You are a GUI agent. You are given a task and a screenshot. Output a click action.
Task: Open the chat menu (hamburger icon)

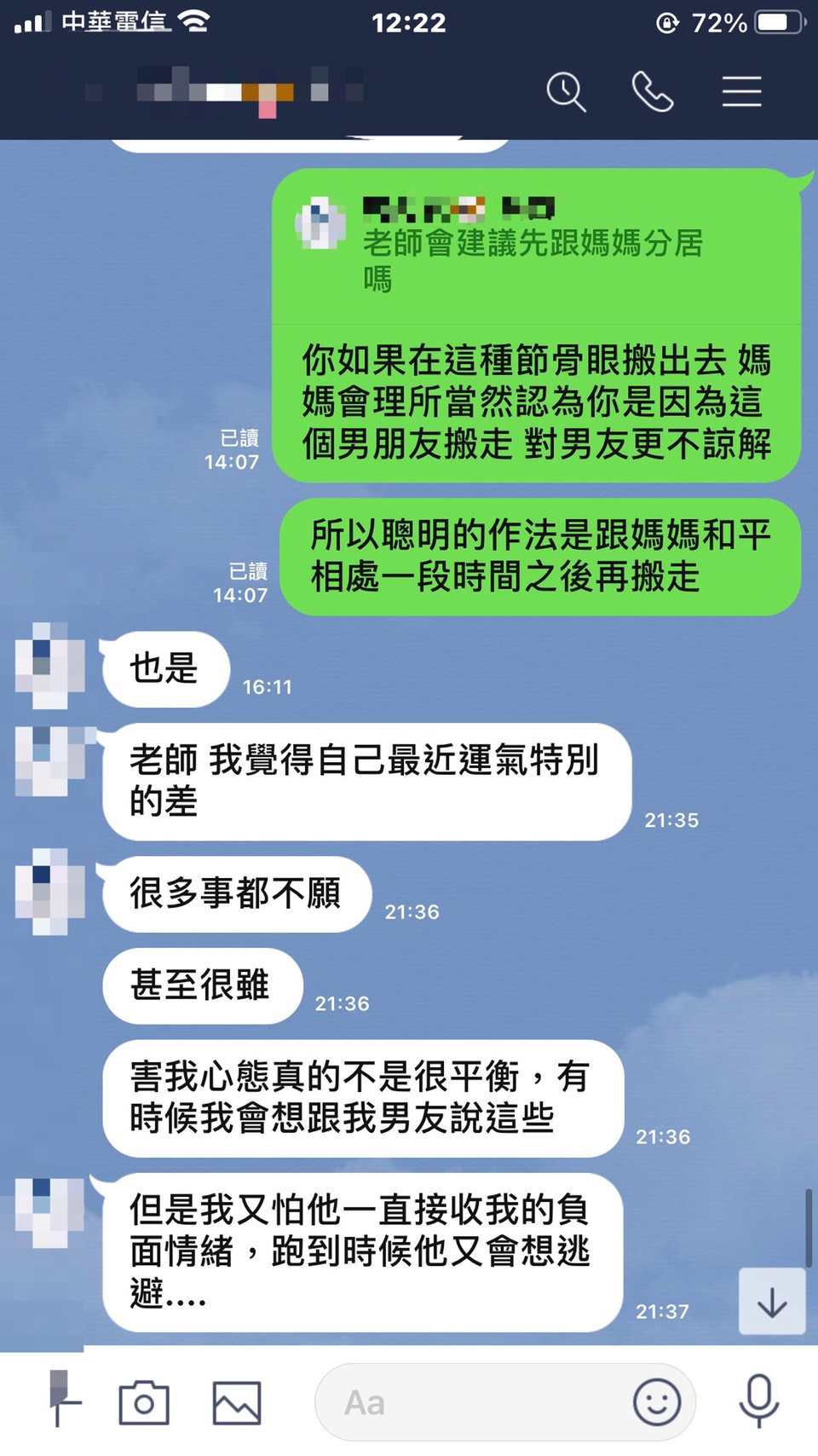(741, 92)
